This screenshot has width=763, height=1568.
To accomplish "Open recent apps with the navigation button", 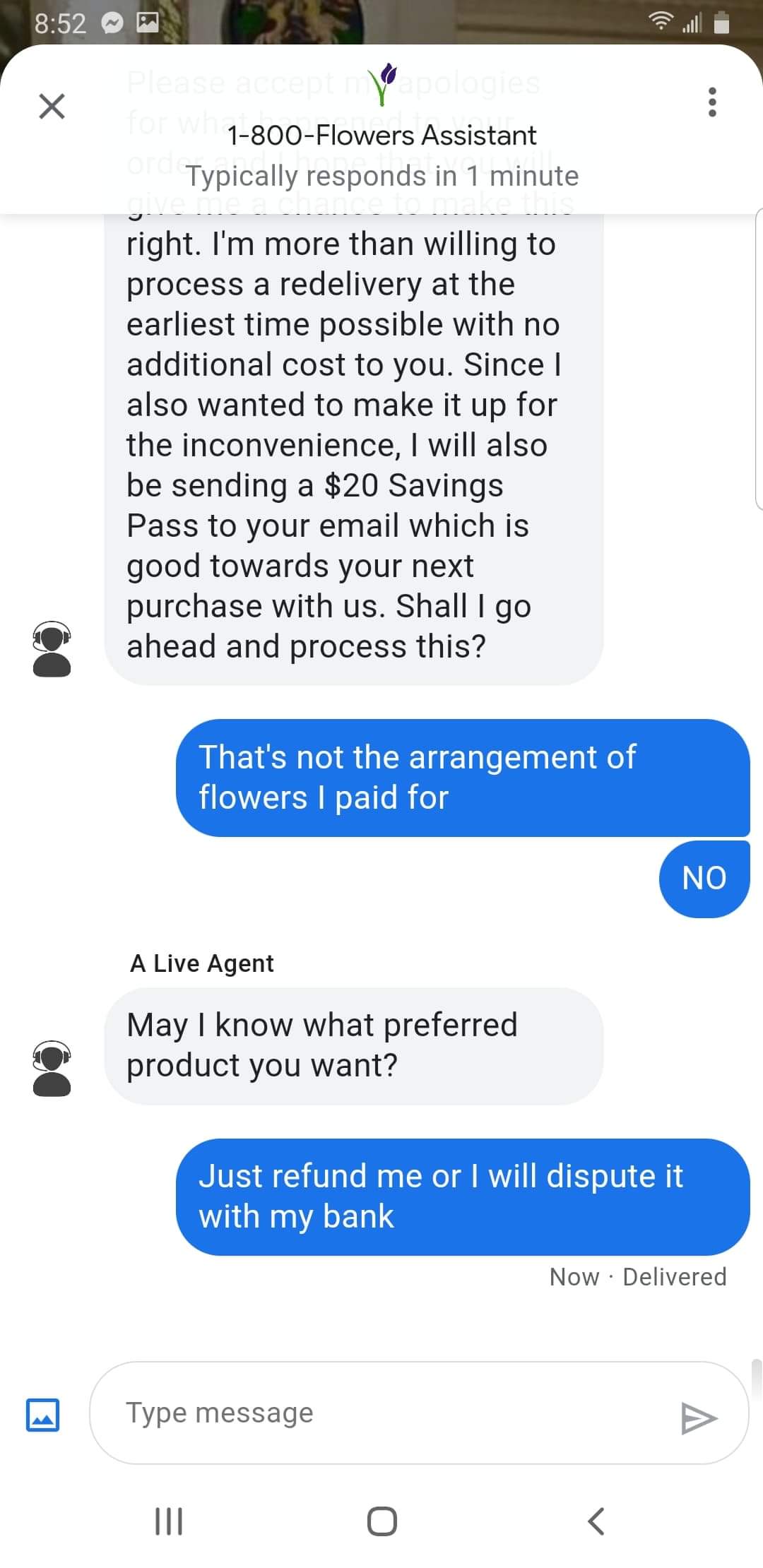I will [x=168, y=1522].
